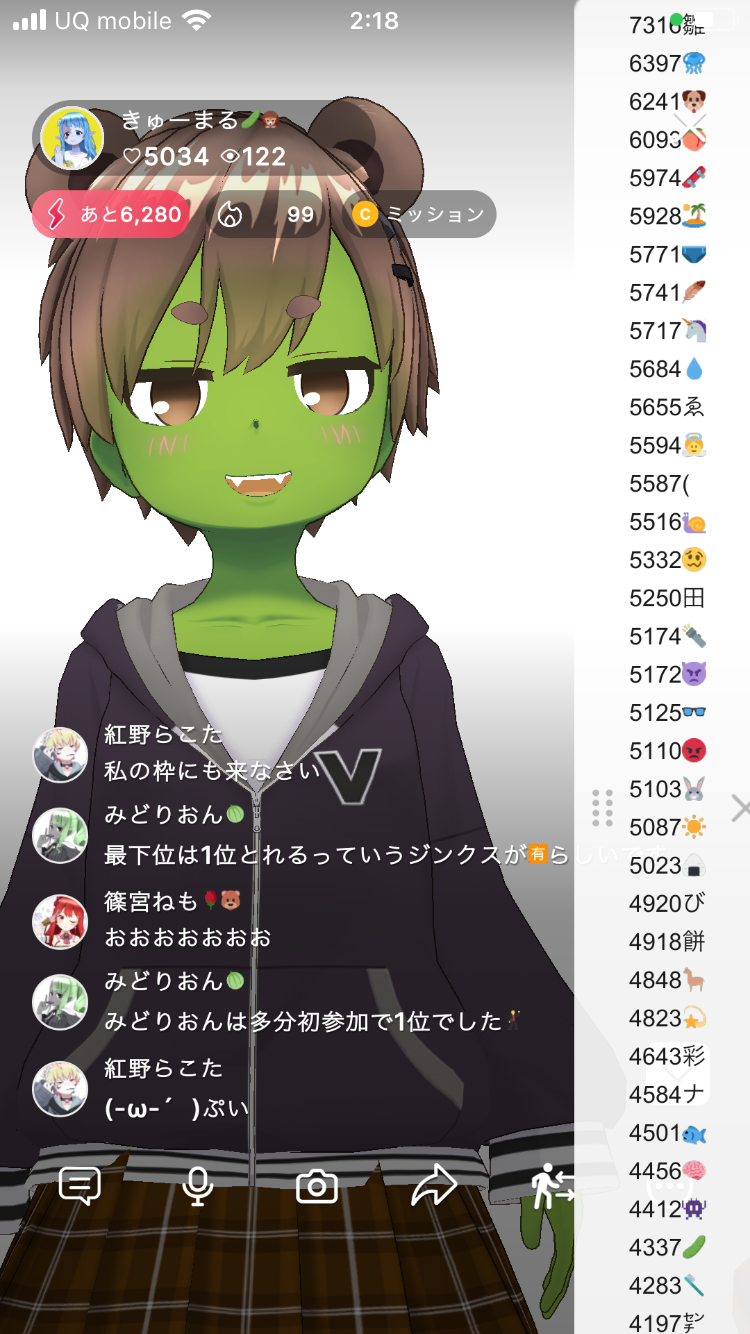Tap the ranking panel's drag handle
Screen dimensions: 750x1334
(602, 808)
